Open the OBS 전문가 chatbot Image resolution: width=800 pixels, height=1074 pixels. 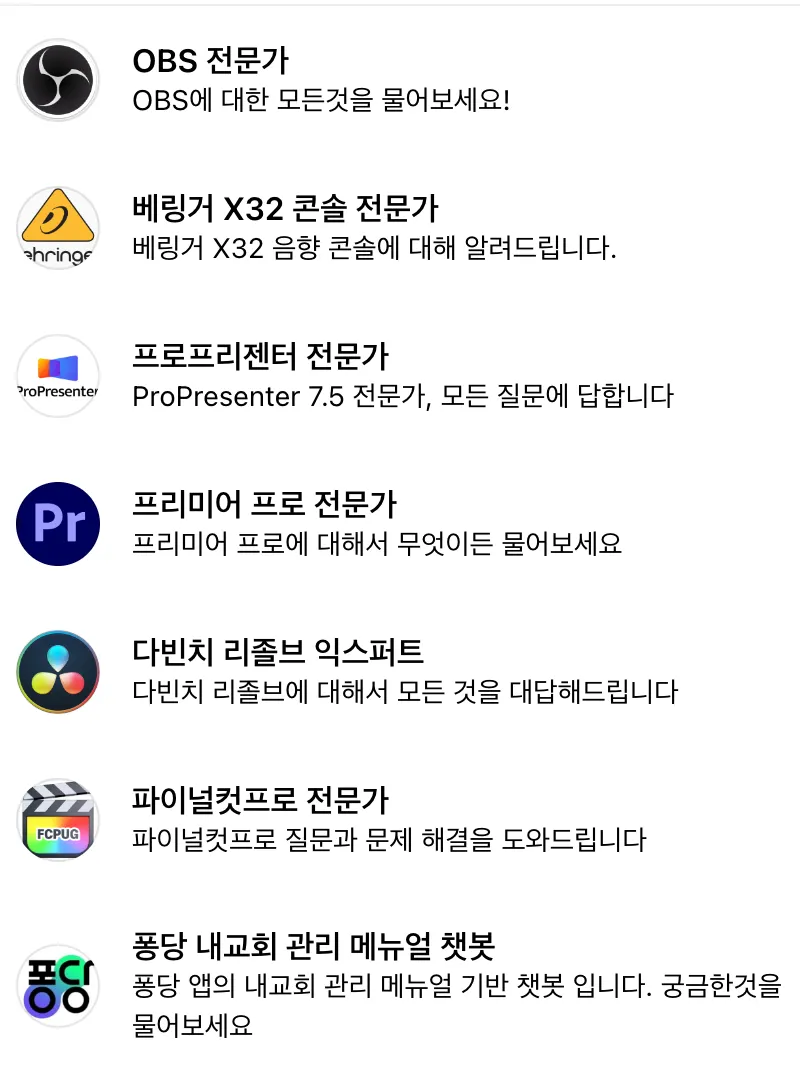pos(210,62)
